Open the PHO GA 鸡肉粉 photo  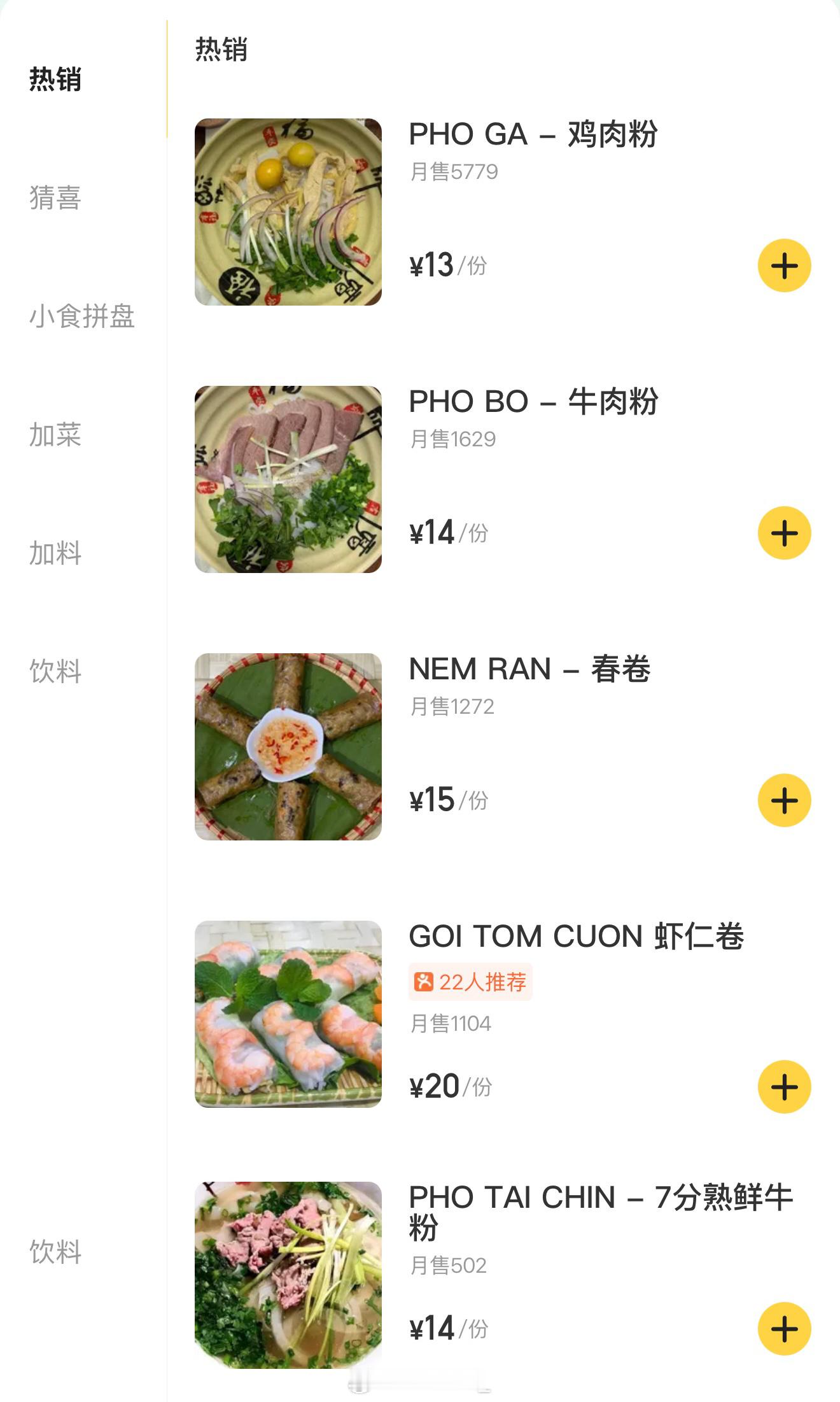coord(288,212)
